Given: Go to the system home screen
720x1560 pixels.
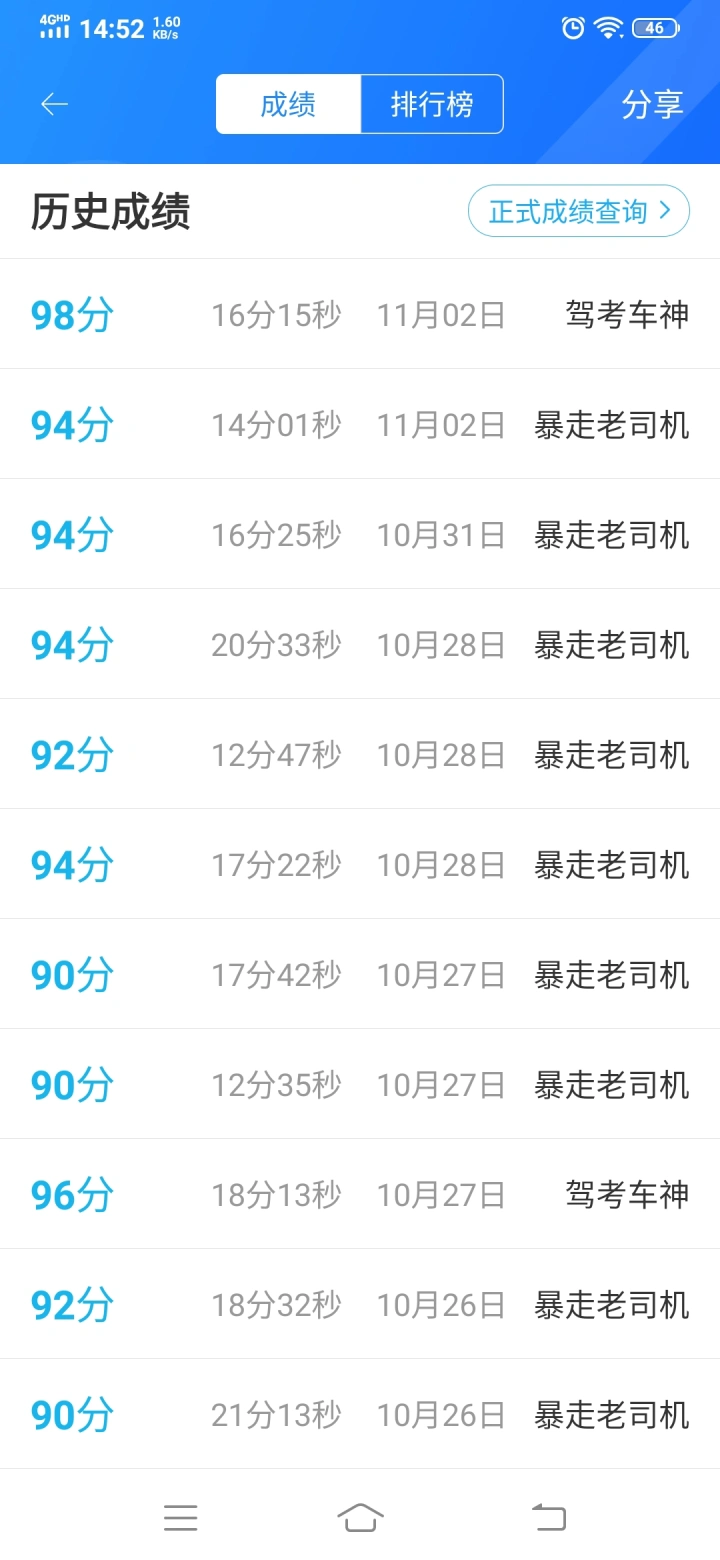Looking at the screenshot, I should (360, 1517).
